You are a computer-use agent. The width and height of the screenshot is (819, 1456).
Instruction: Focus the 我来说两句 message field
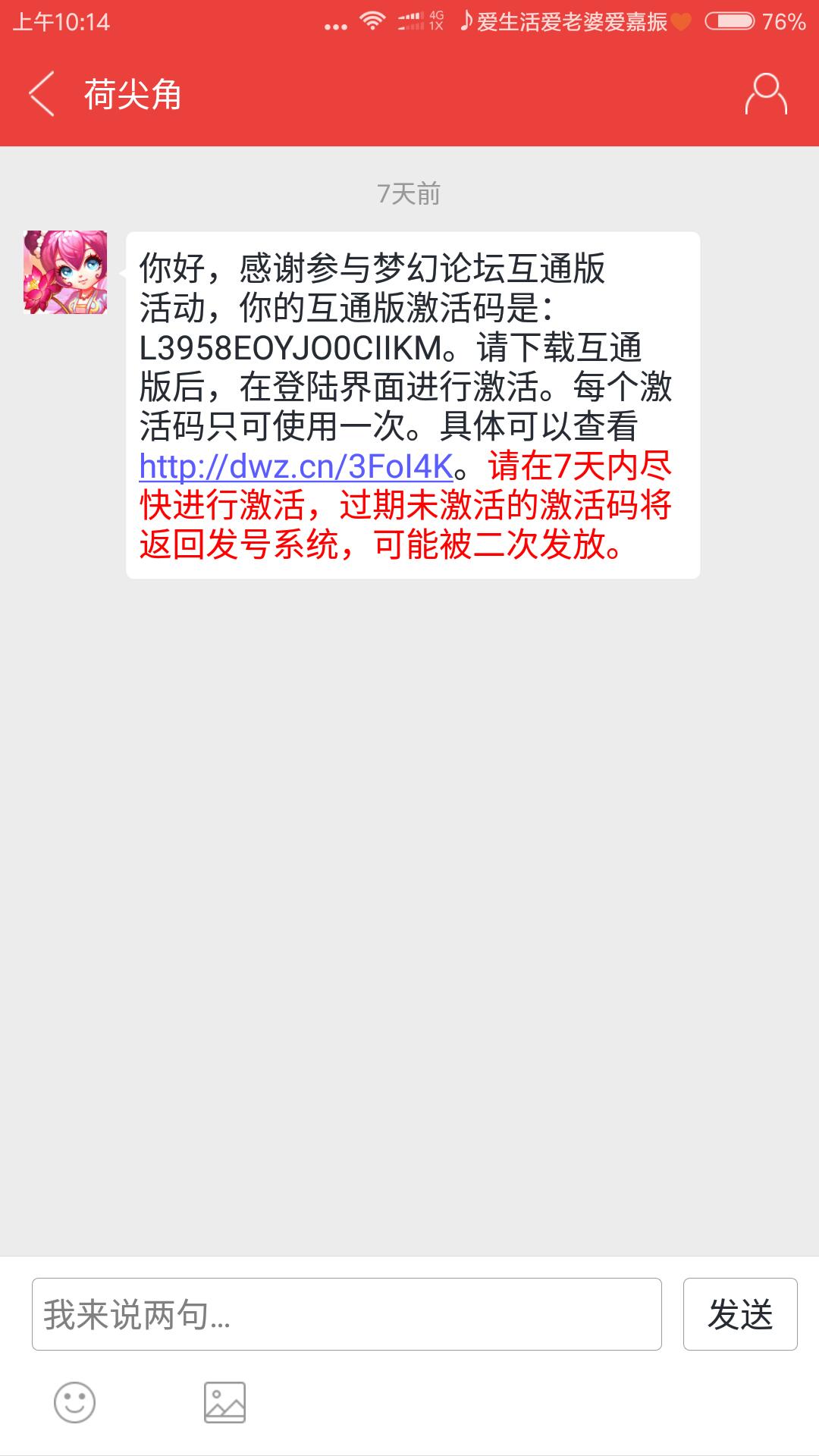(346, 1314)
